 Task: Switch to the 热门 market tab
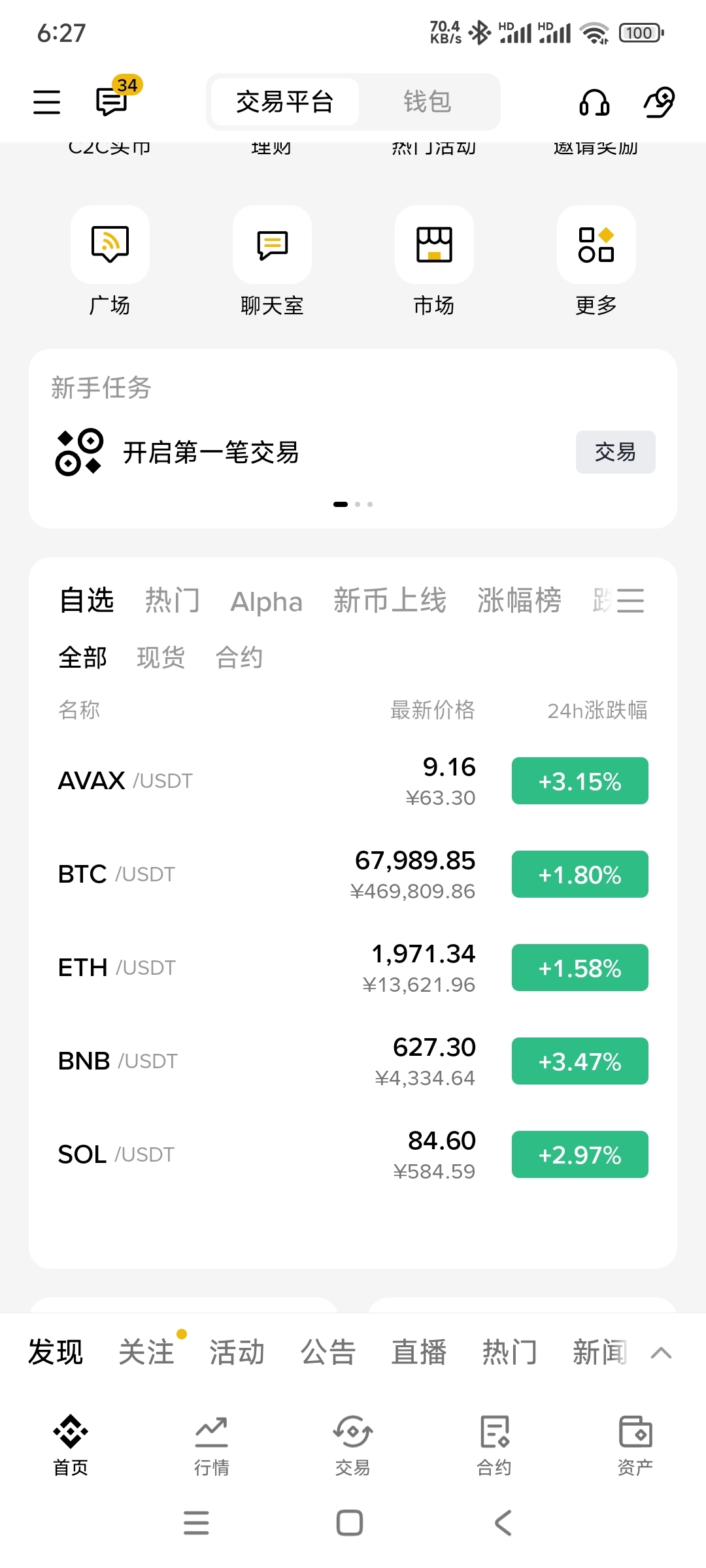(x=172, y=600)
